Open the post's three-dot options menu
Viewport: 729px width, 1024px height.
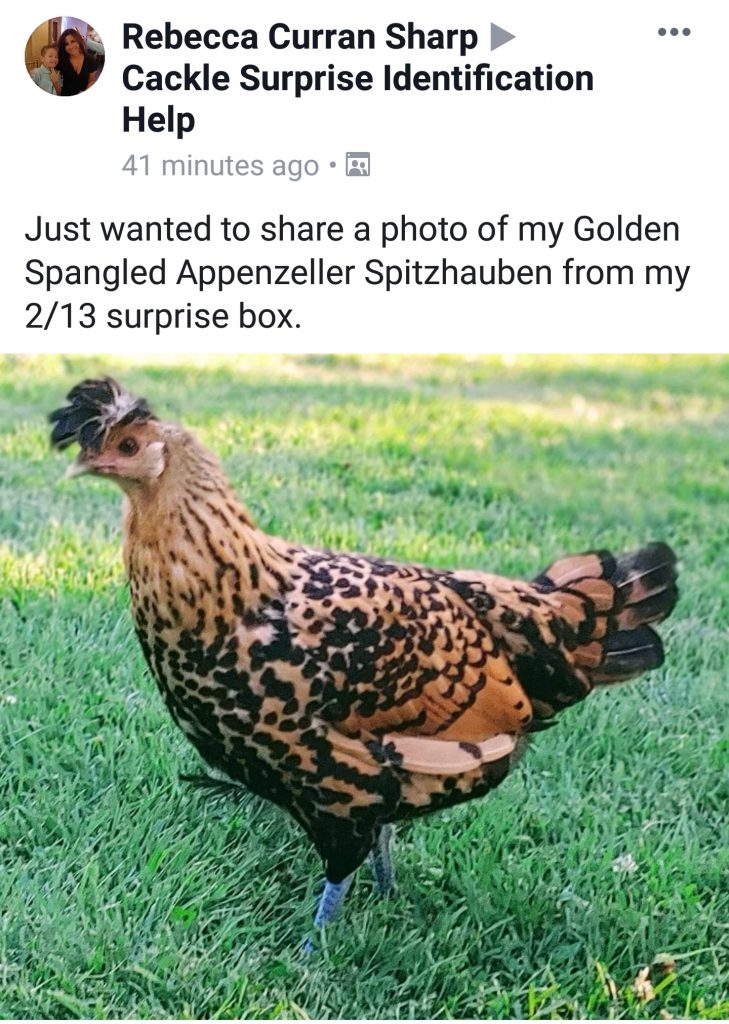674,32
